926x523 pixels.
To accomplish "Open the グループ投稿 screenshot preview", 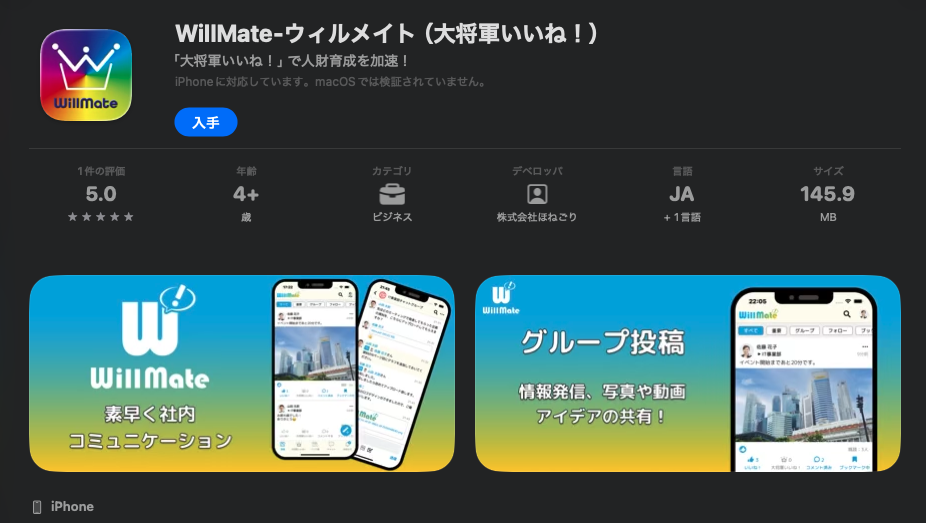I will pos(687,373).
